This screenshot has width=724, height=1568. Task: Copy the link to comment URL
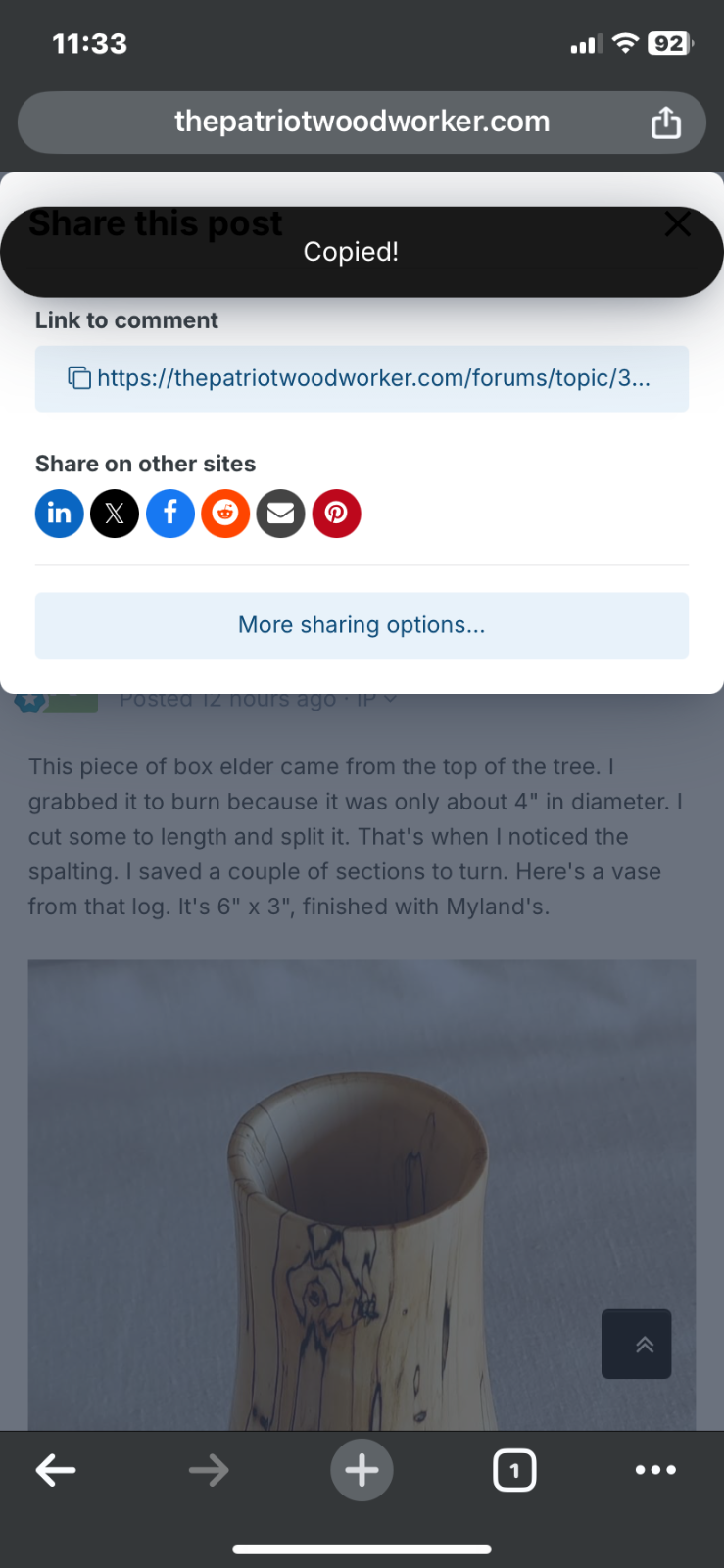[362, 378]
